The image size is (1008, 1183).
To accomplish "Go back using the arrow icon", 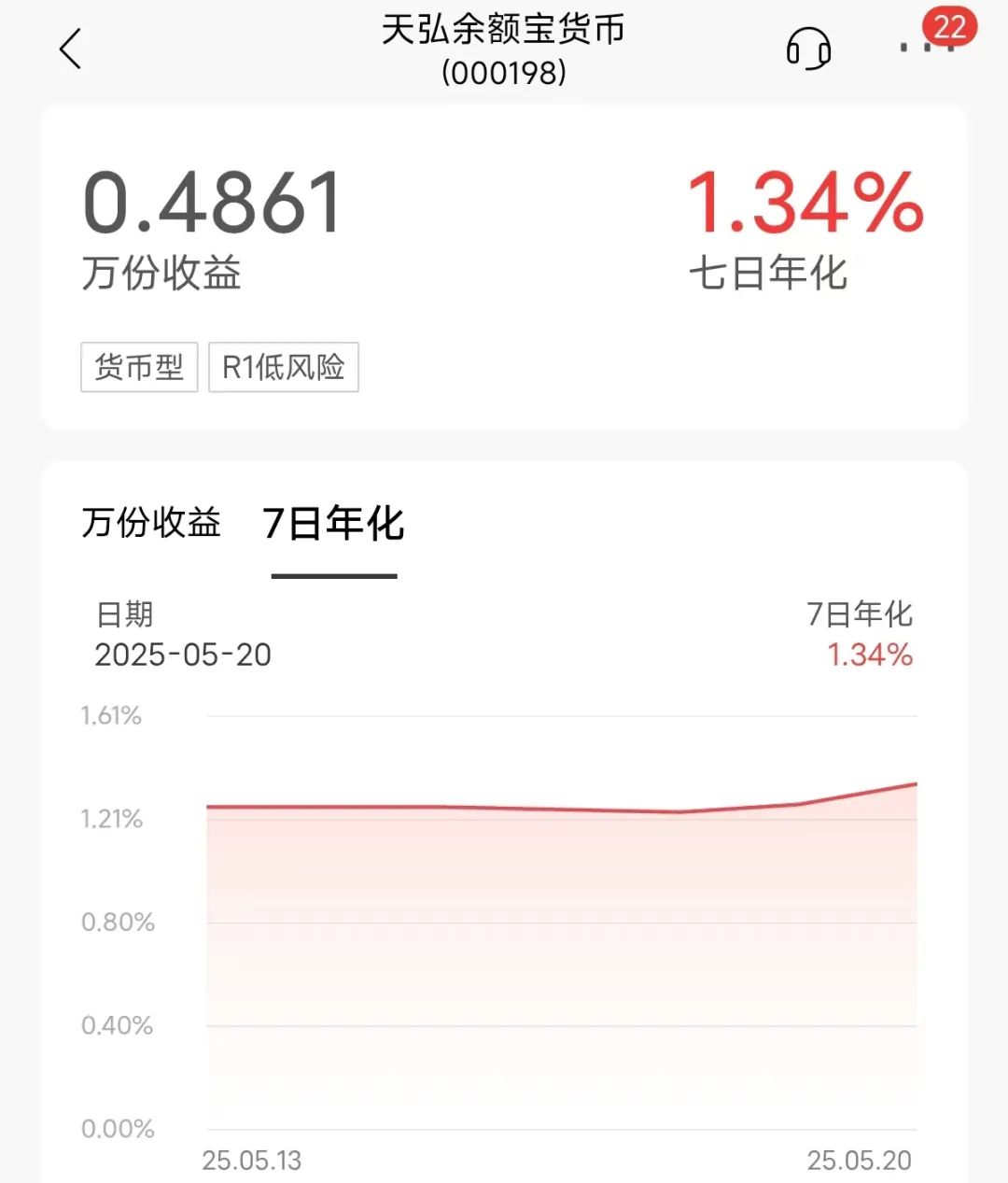I will (x=71, y=49).
